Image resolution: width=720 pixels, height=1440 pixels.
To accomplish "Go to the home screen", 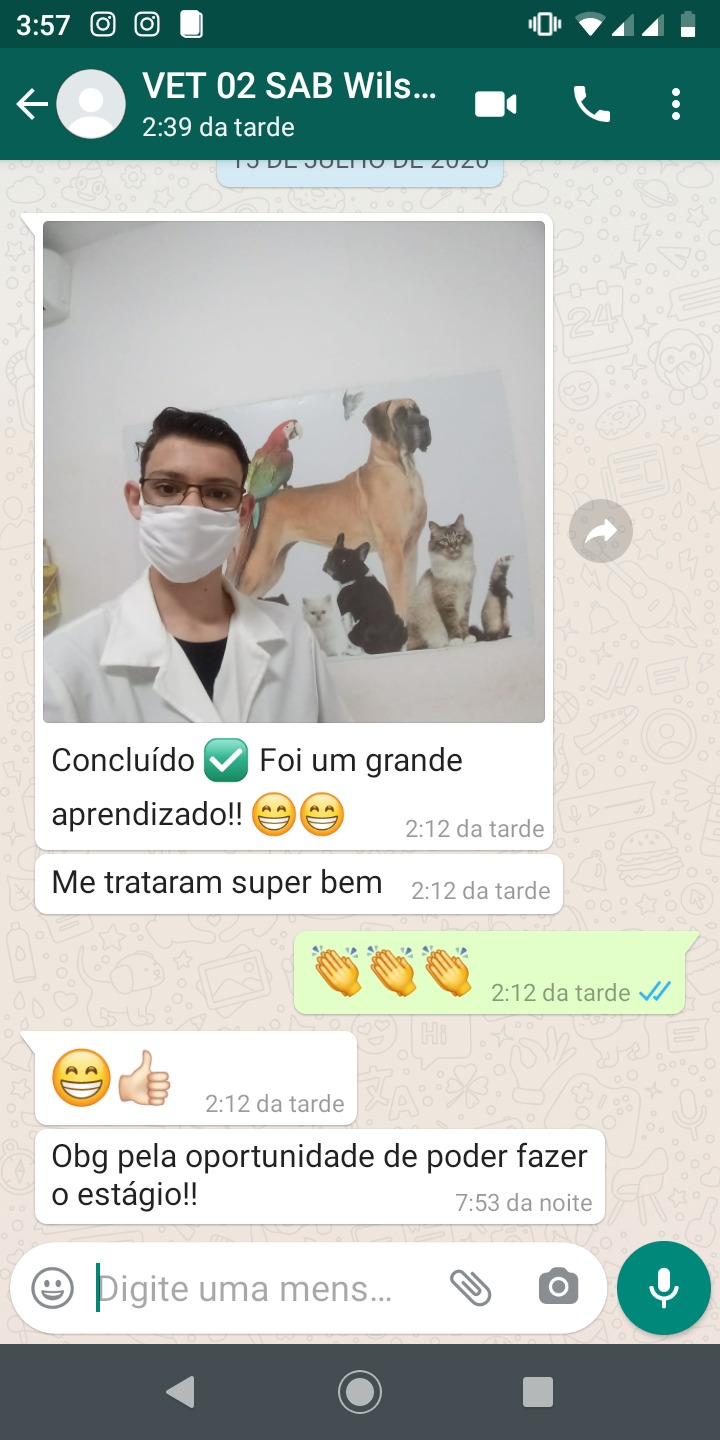I will (x=360, y=1391).
